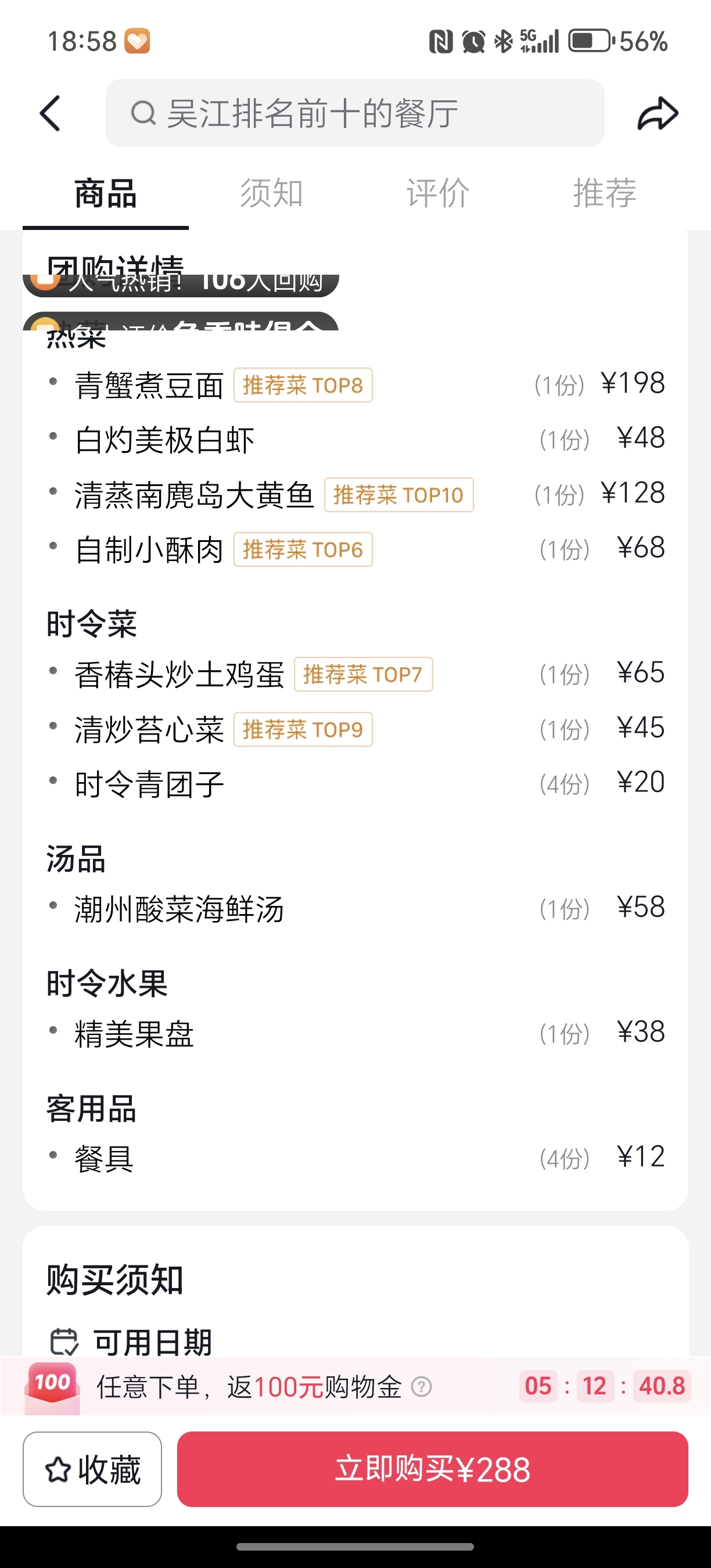Tap 立即购买¥288 to buy now
711x1568 pixels.
tap(432, 1469)
